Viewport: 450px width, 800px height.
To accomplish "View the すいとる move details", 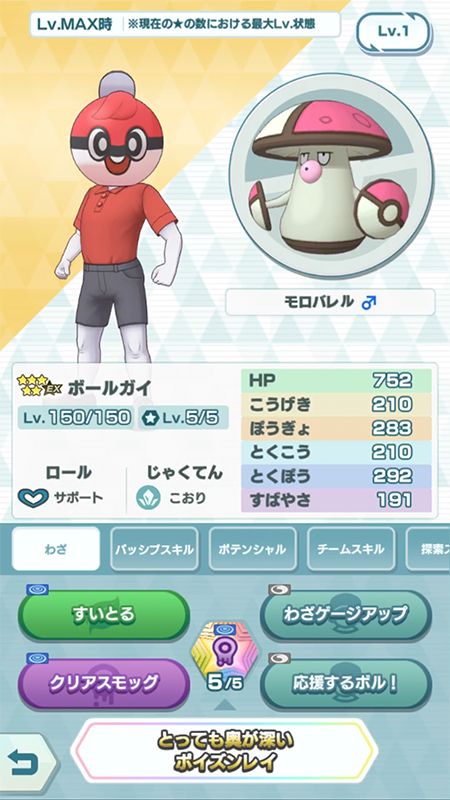I will pyautogui.click(x=104, y=615).
